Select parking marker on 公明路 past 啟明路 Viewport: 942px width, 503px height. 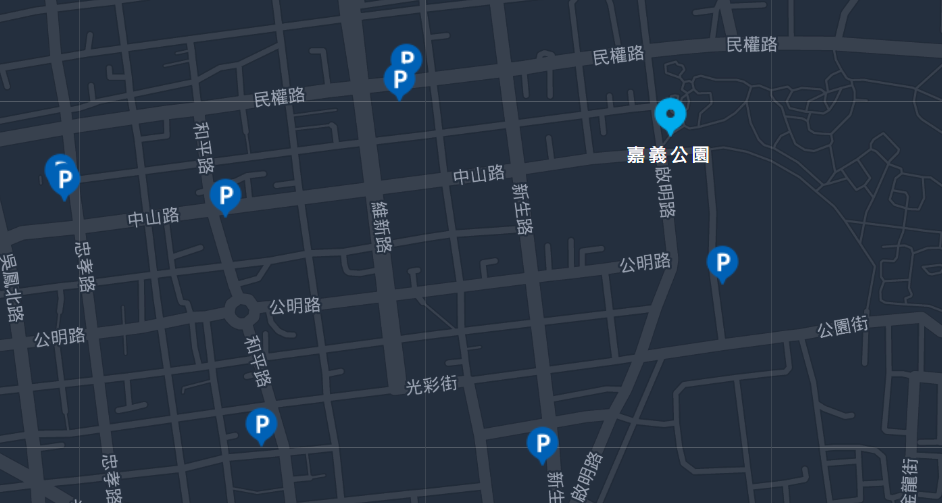[x=722, y=263]
